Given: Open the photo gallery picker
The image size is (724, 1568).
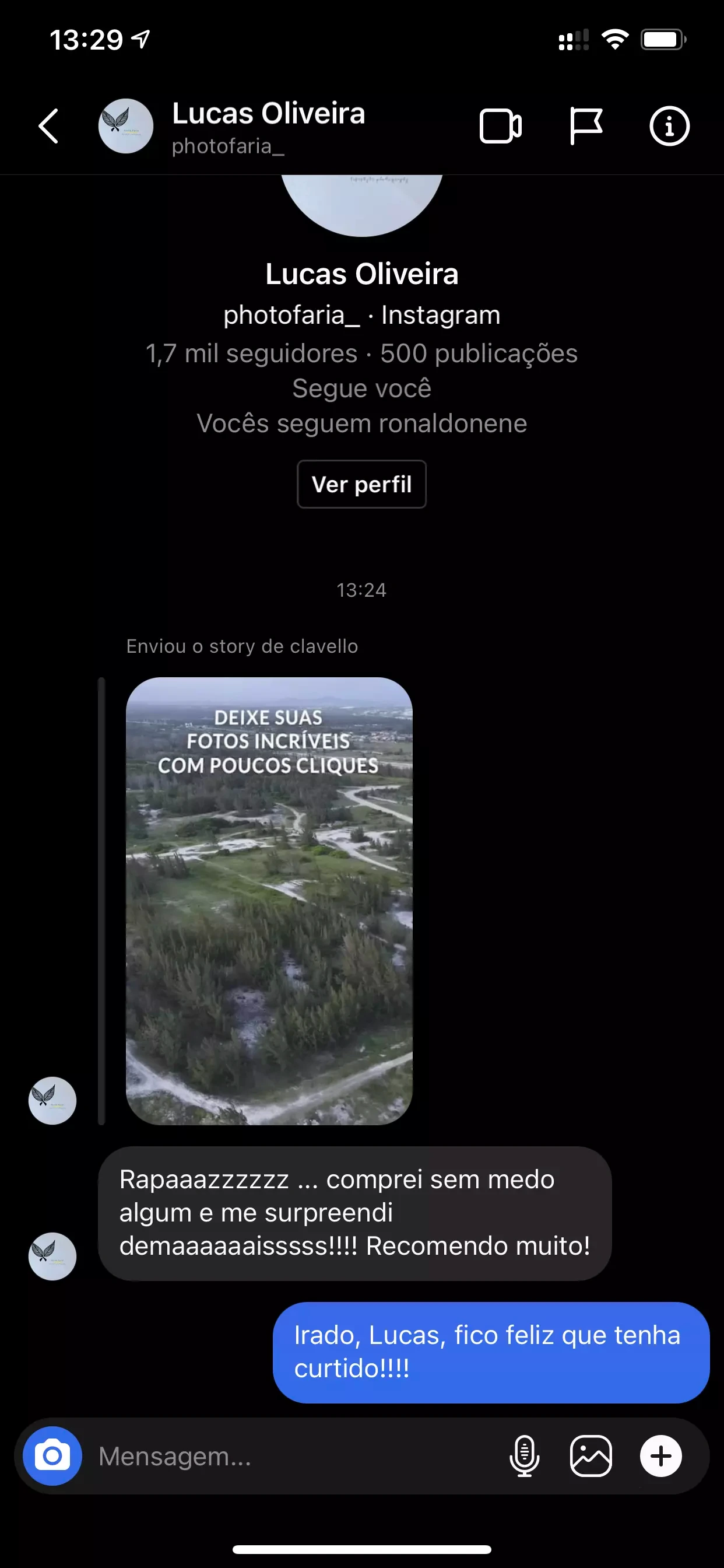Looking at the screenshot, I should 591,1456.
